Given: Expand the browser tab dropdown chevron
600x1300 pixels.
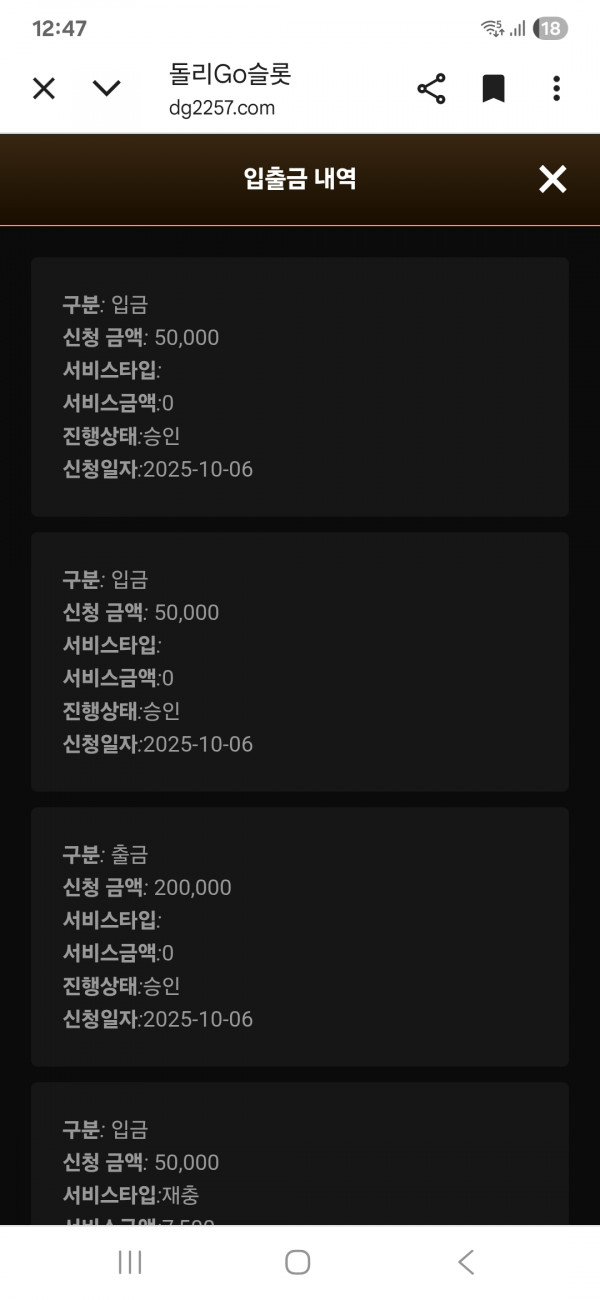Looking at the screenshot, I should point(106,89).
